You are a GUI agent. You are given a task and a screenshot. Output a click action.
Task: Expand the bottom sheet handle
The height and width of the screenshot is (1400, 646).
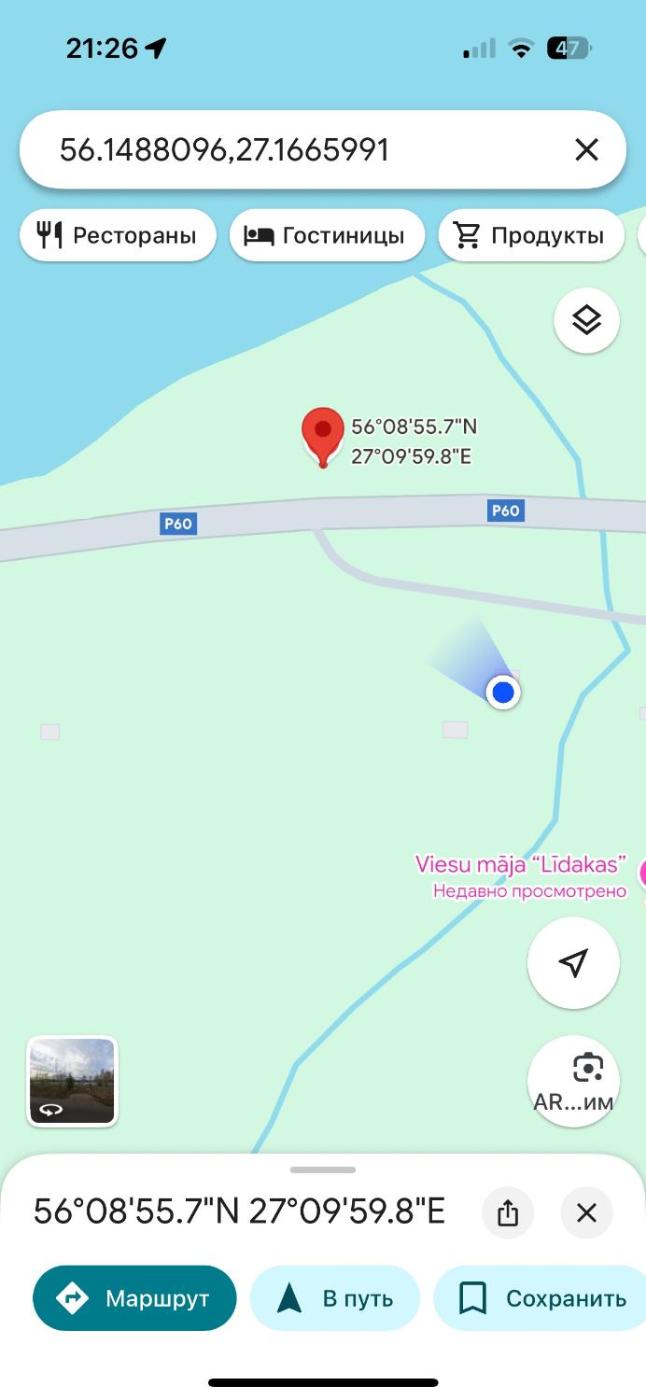tap(323, 1169)
